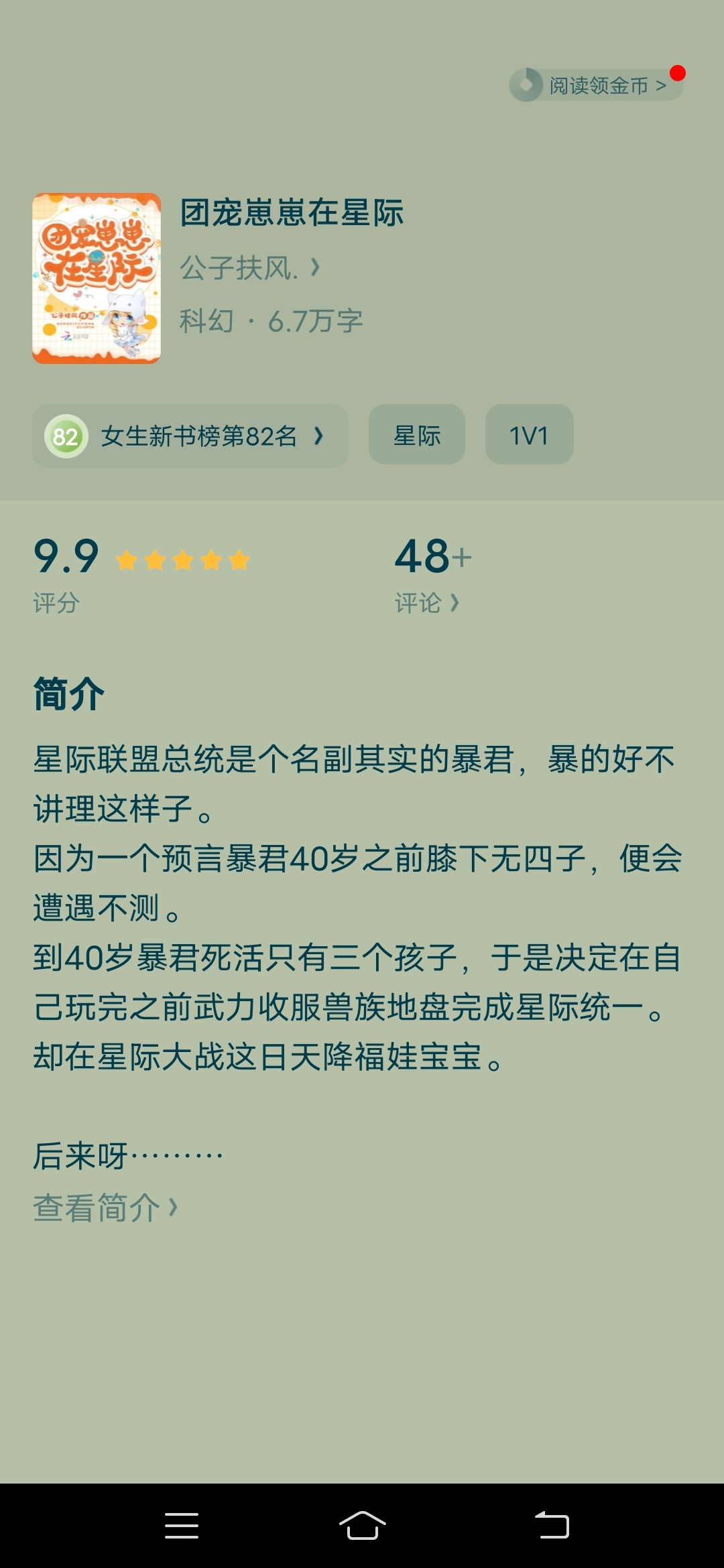
Task: Open the 女生新书榜第82名 ranking chip
Action: pyautogui.click(x=190, y=436)
